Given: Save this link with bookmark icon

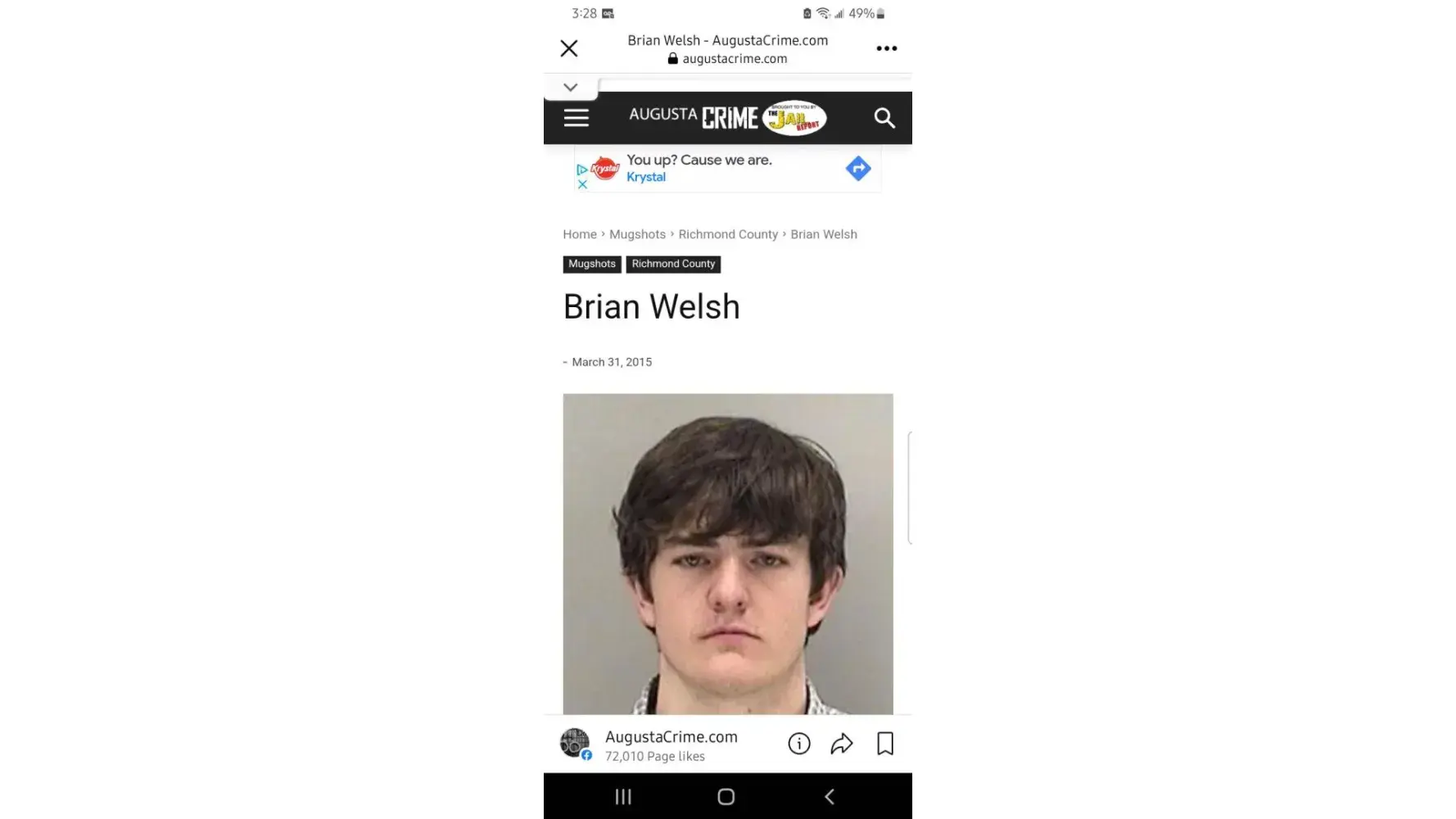Looking at the screenshot, I should click(884, 744).
